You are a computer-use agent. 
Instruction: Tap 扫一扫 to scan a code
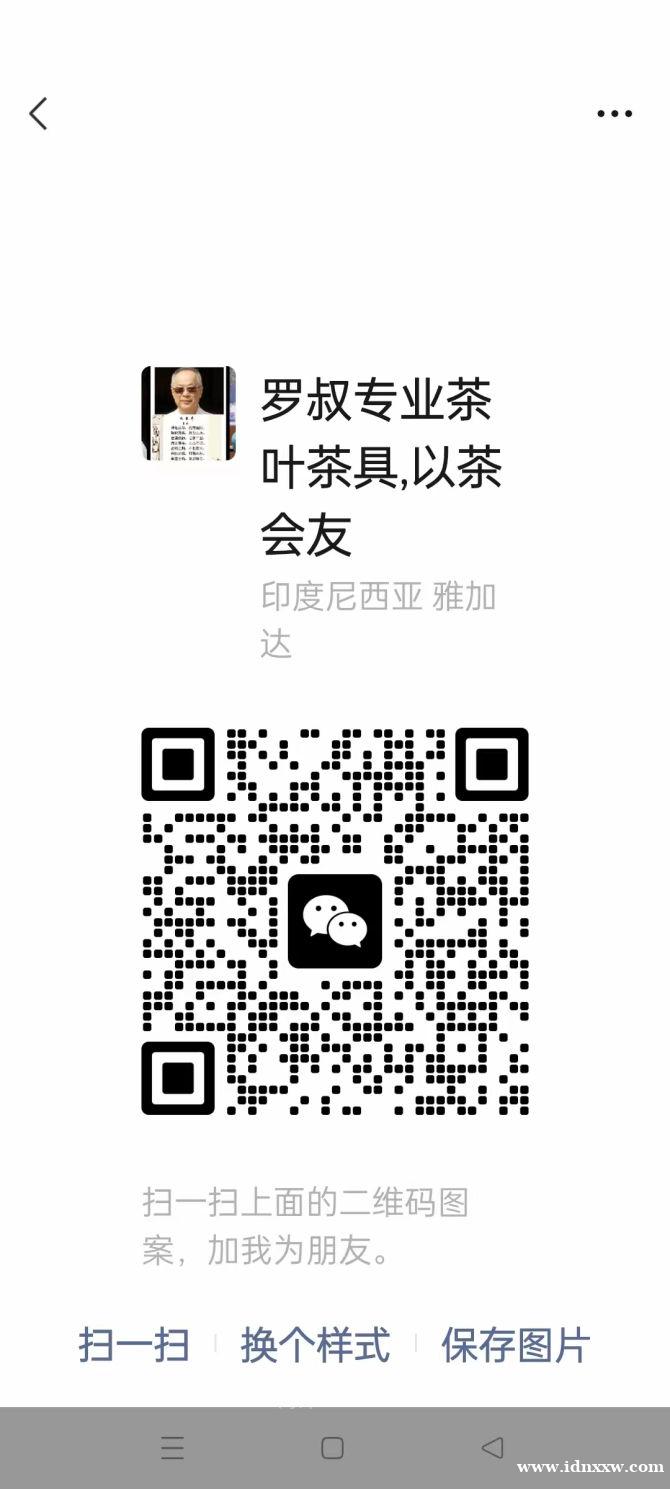134,1345
